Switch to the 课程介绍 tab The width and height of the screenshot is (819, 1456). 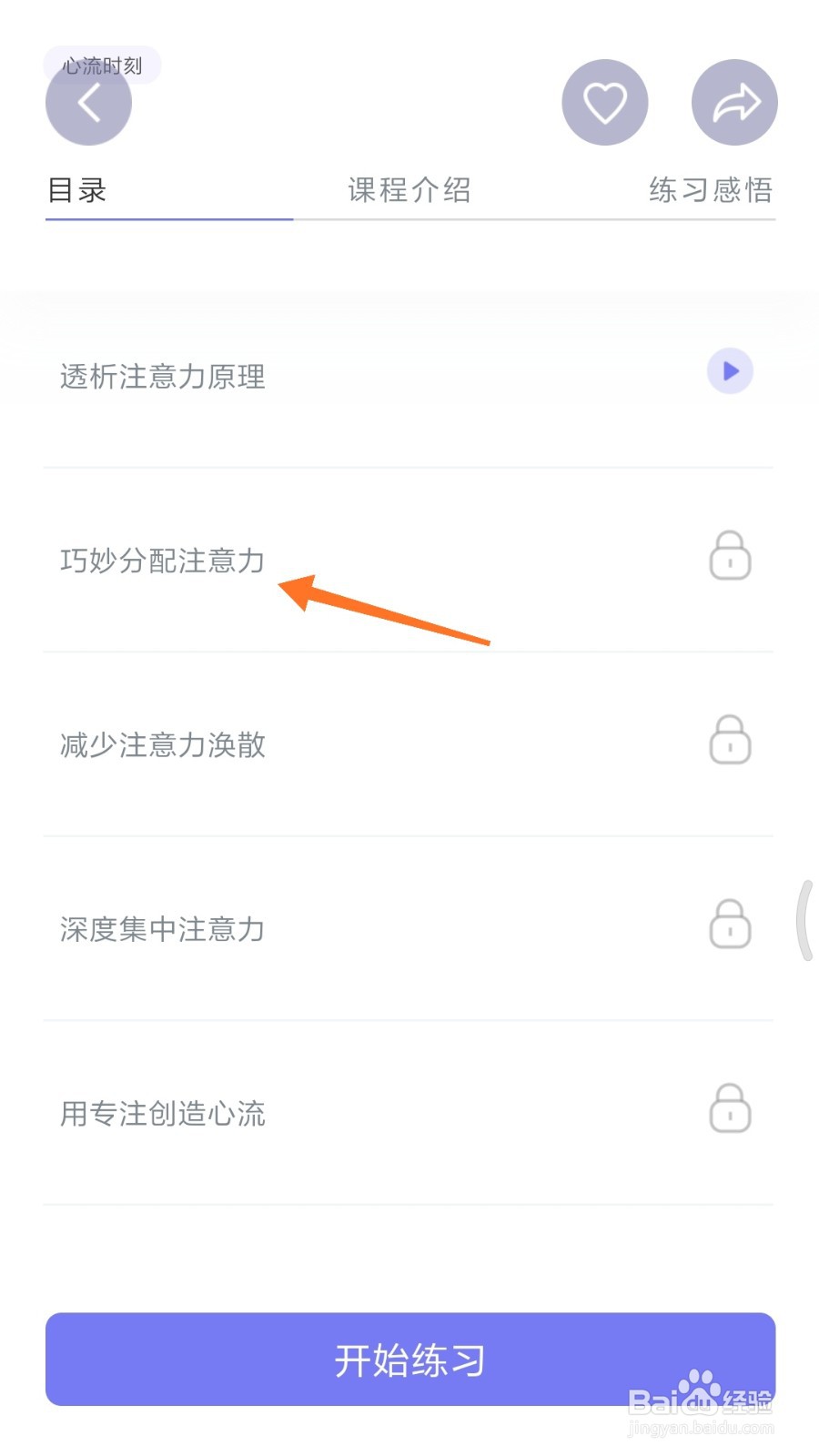pos(409,190)
